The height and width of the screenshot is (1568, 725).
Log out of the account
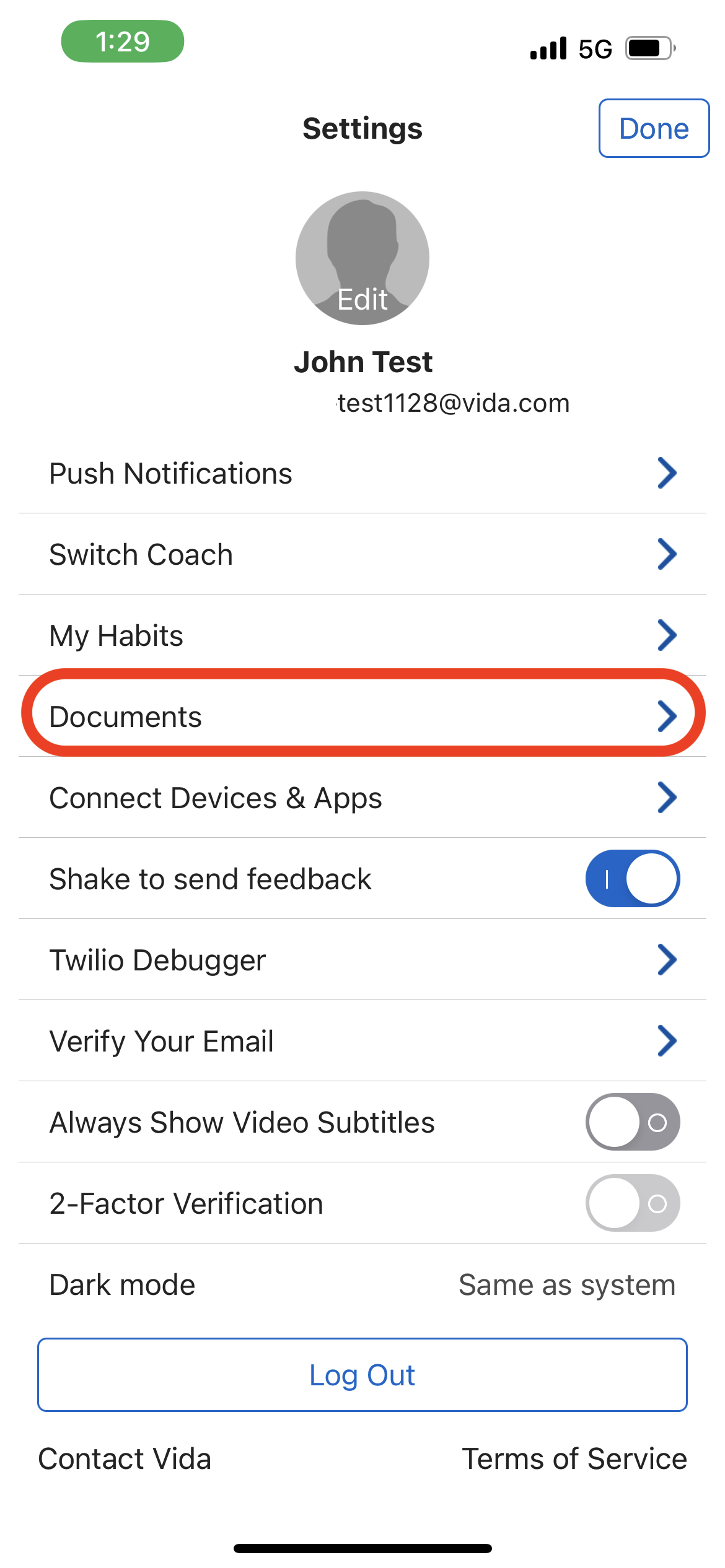click(x=362, y=1375)
